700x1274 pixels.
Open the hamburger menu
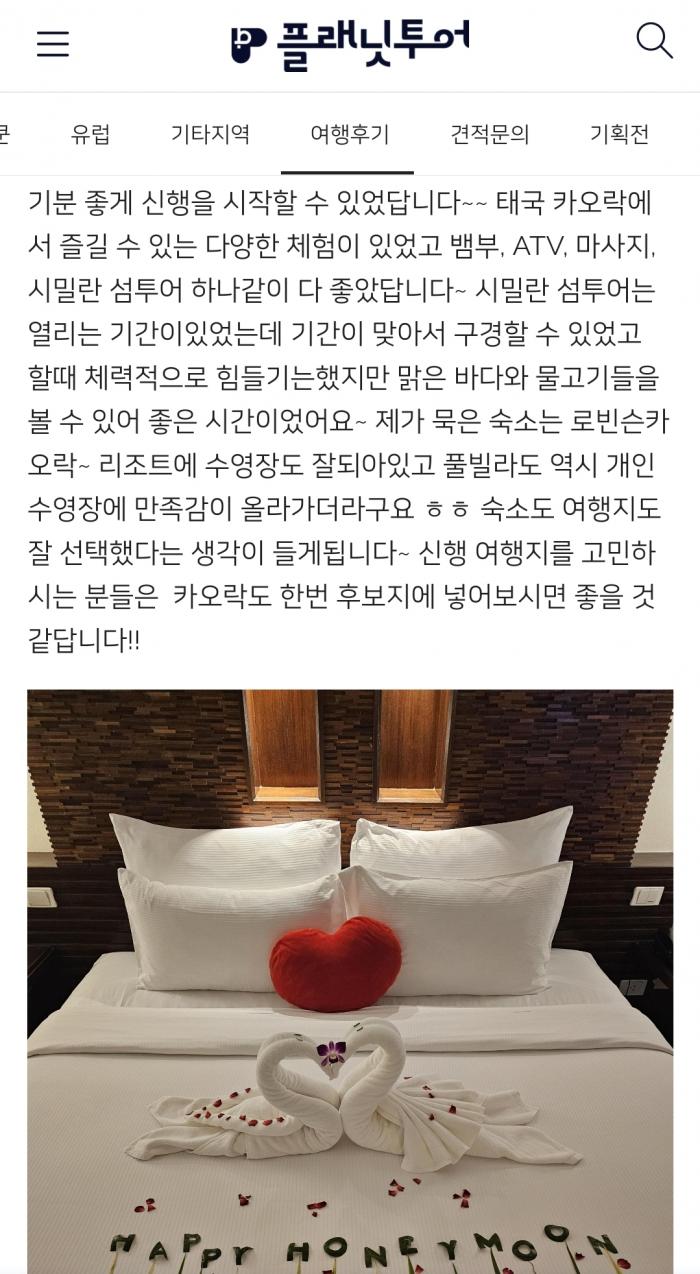[53, 43]
